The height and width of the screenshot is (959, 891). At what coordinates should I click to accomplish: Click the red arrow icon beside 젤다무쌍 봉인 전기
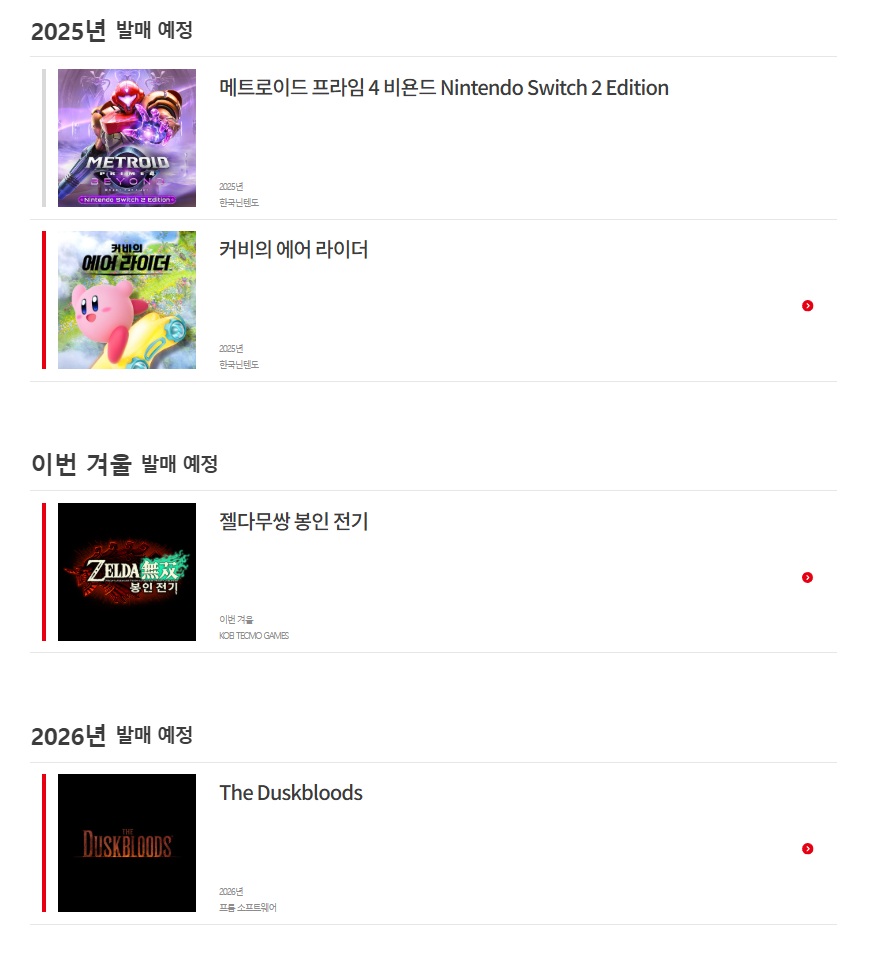[807, 577]
